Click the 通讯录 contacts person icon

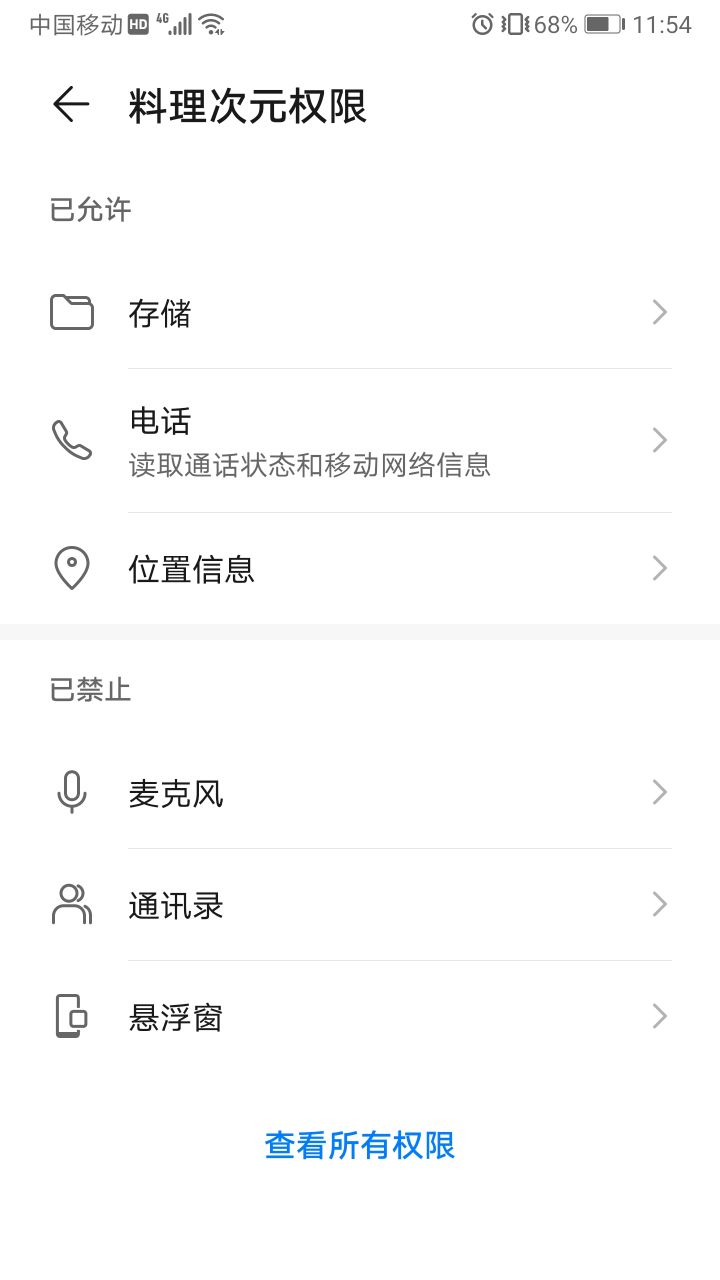pyautogui.click(x=70, y=904)
